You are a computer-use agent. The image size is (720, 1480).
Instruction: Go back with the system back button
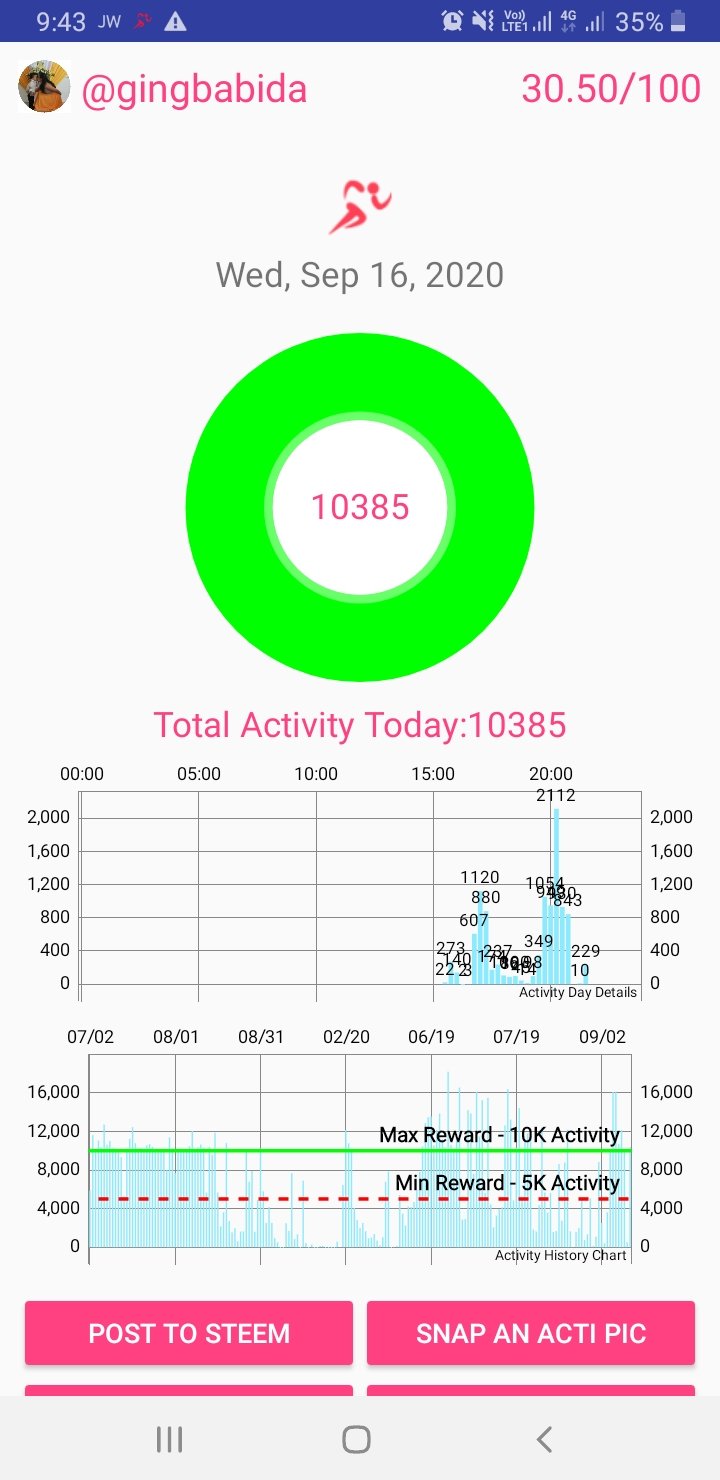pos(544,1439)
